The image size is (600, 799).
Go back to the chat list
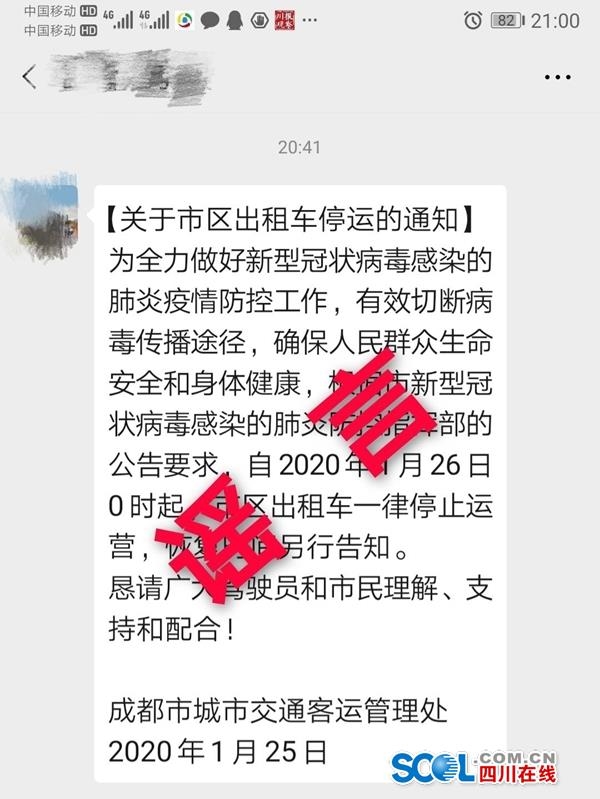(x=29, y=76)
